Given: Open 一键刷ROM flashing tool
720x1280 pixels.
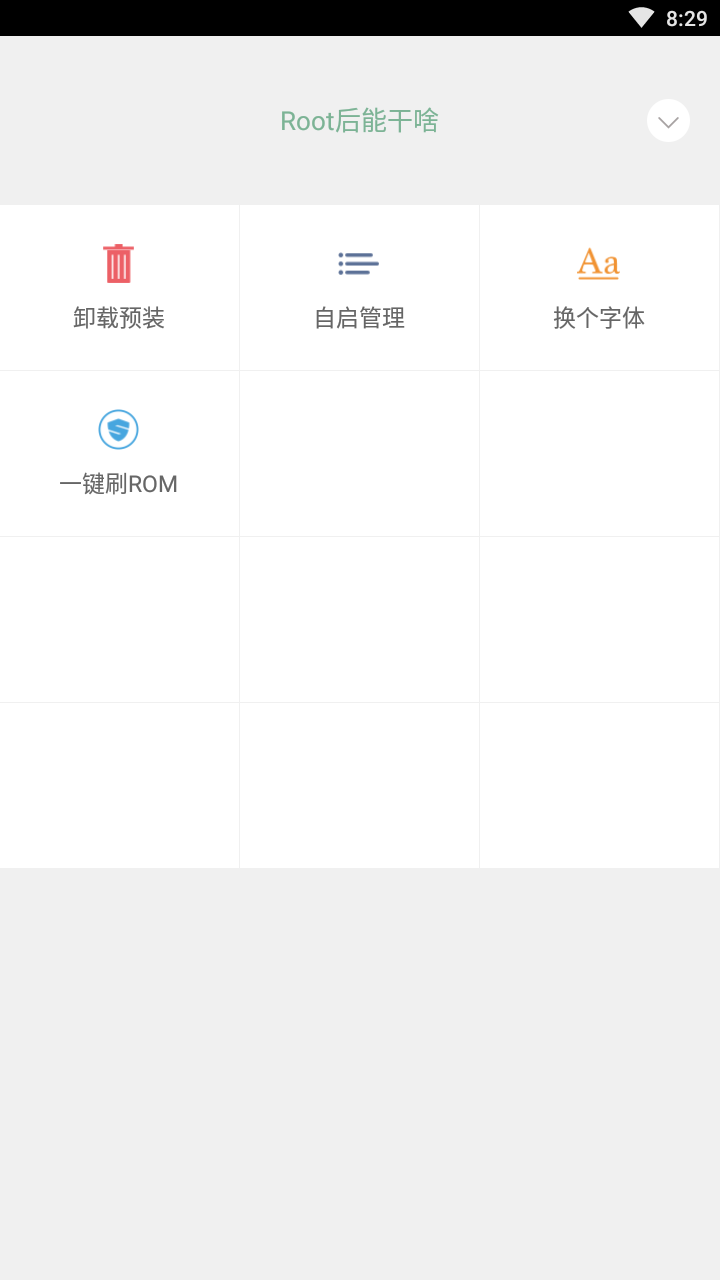Looking at the screenshot, I should [x=119, y=454].
